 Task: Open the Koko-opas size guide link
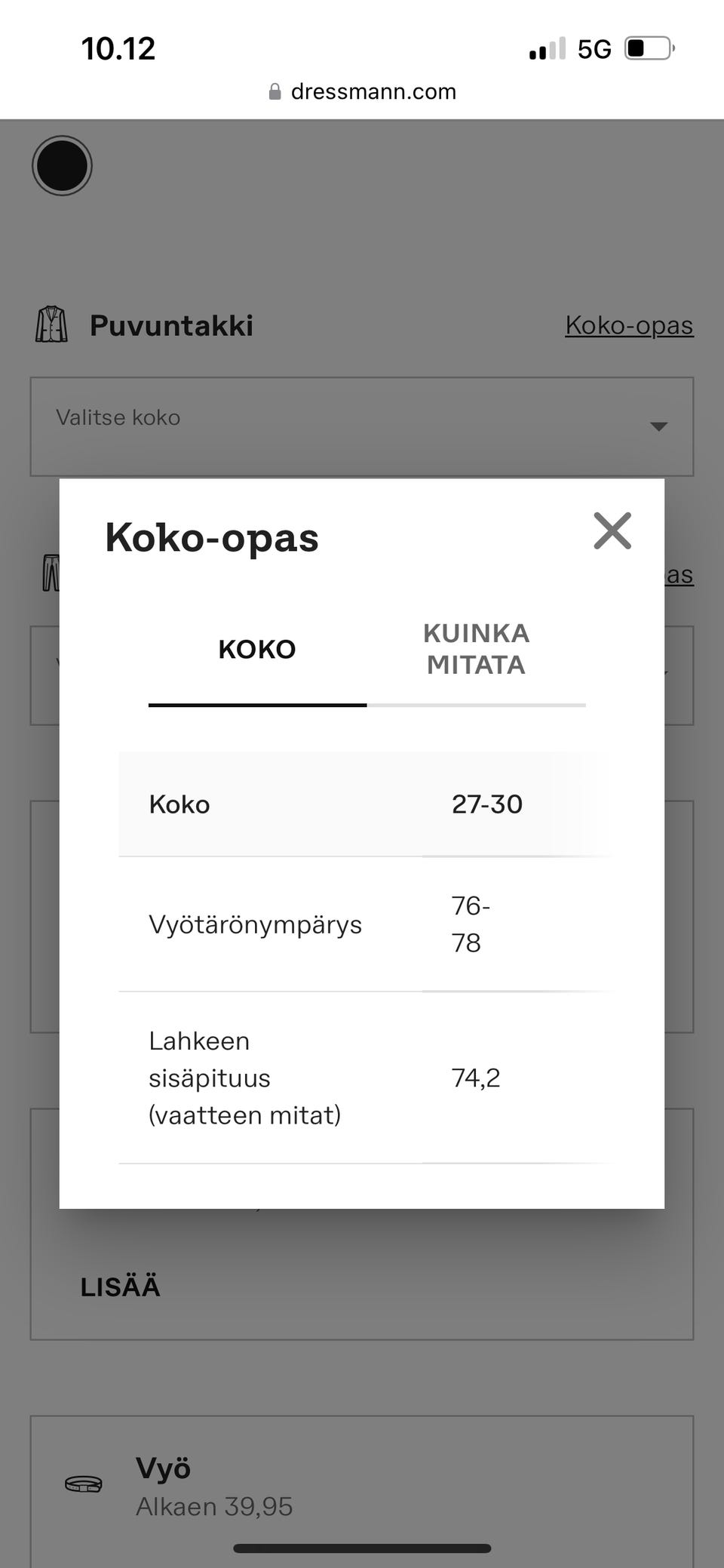pyautogui.click(x=630, y=325)
